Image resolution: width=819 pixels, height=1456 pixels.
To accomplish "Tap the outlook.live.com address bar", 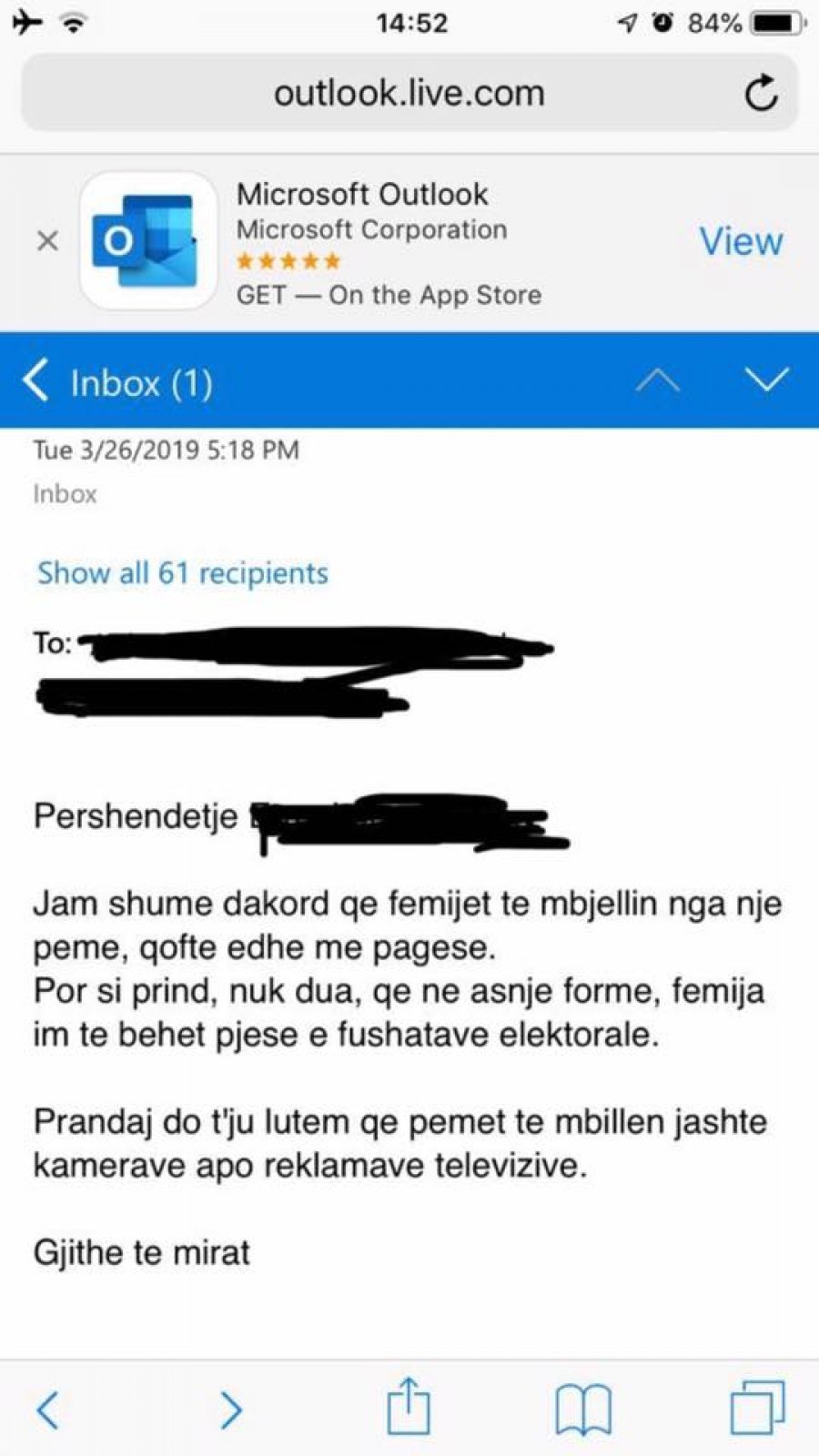I will click(x=409, y=93).
